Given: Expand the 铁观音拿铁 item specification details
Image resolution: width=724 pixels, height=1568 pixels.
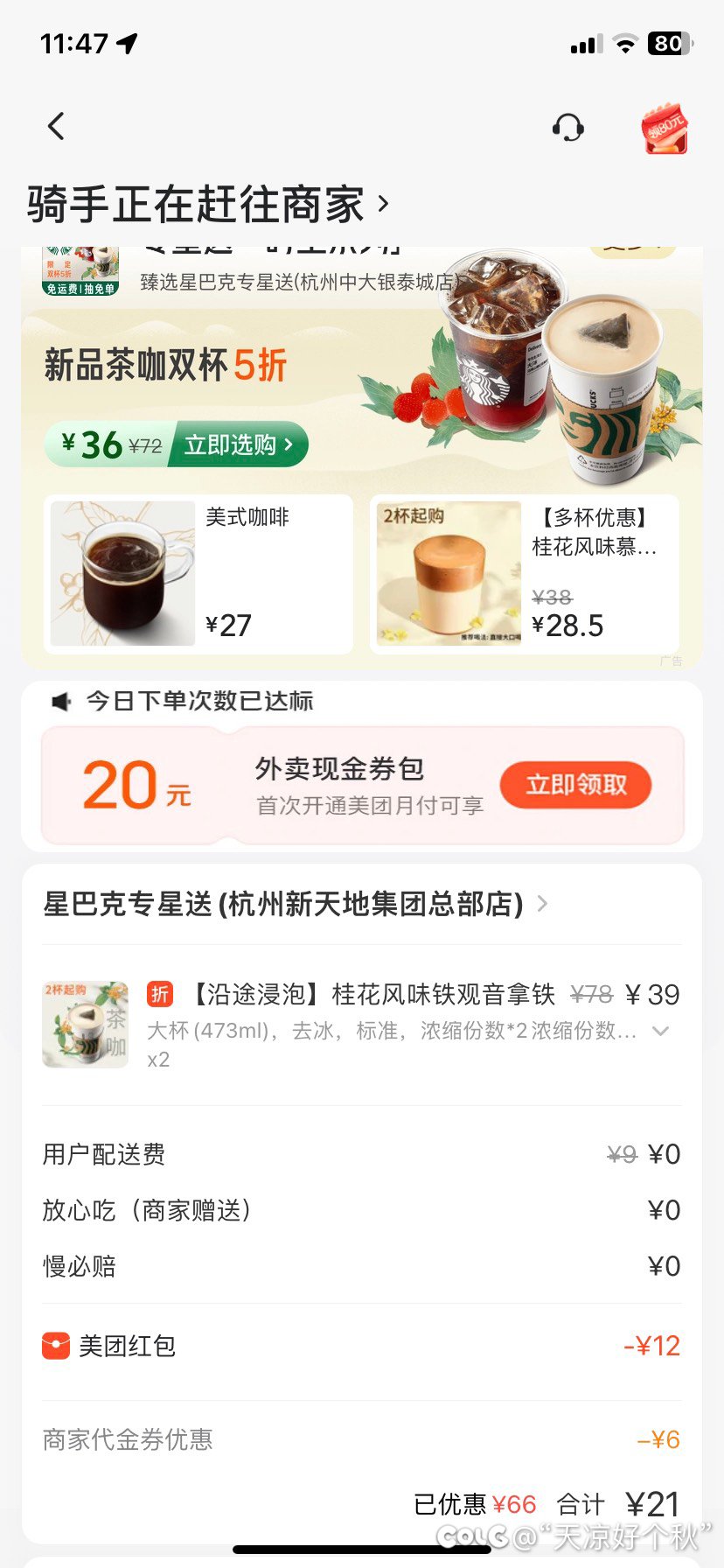Looking at the screenshot, I should pos(661,1032).
